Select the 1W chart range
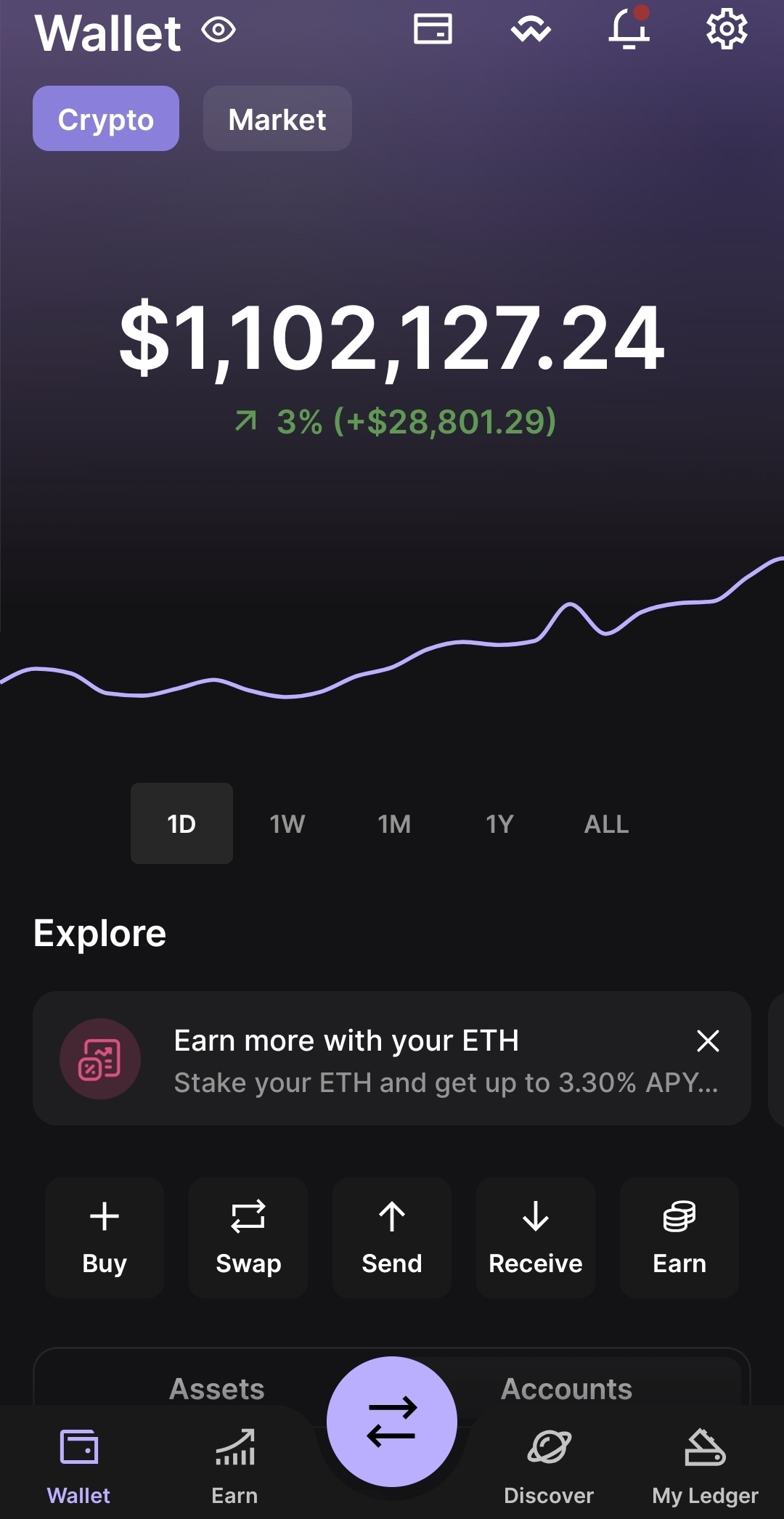The width and height of the screenshot is (784, 1519). (287, 823)
